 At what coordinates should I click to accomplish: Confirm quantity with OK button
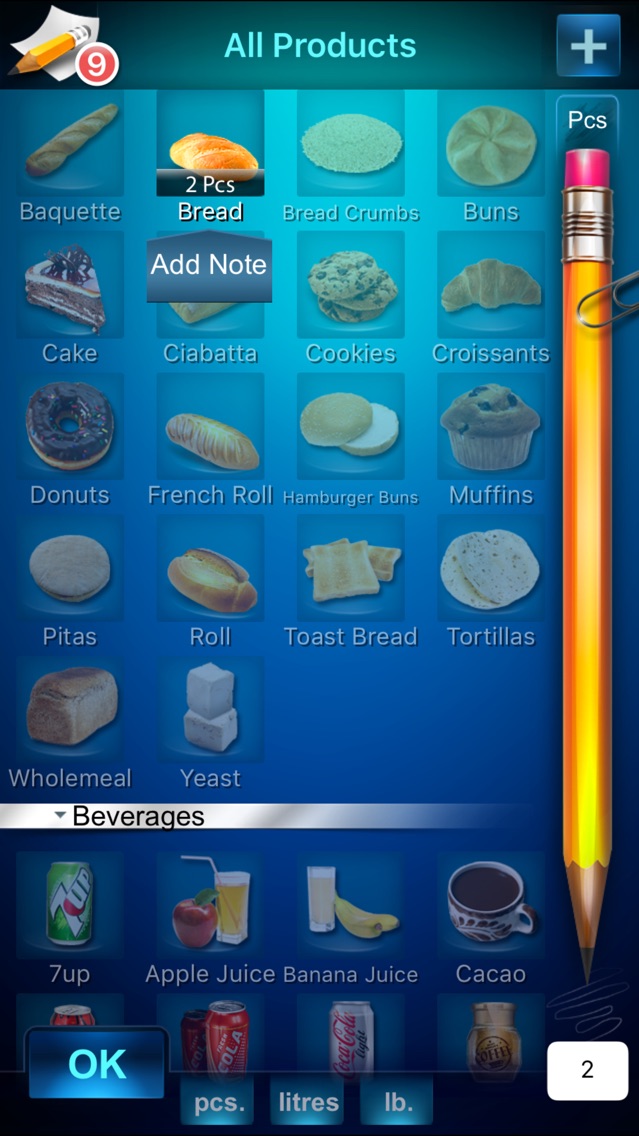(97, 1064)
